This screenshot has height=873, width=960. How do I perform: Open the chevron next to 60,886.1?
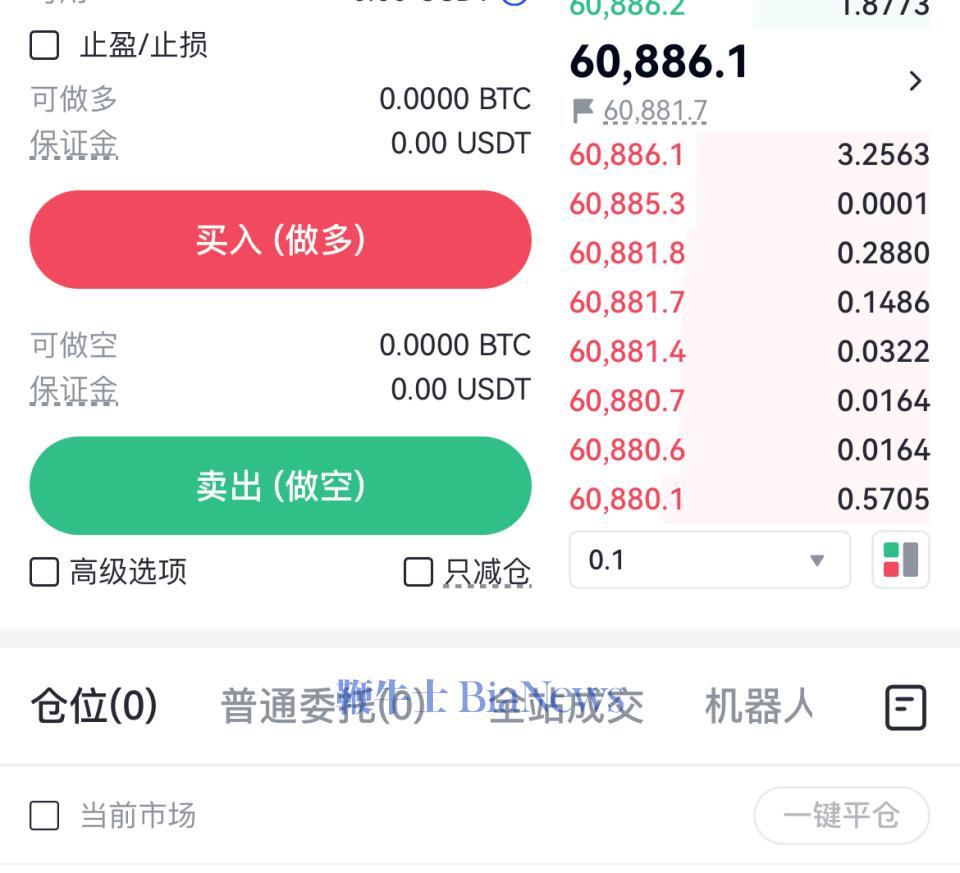click(914, 81)
